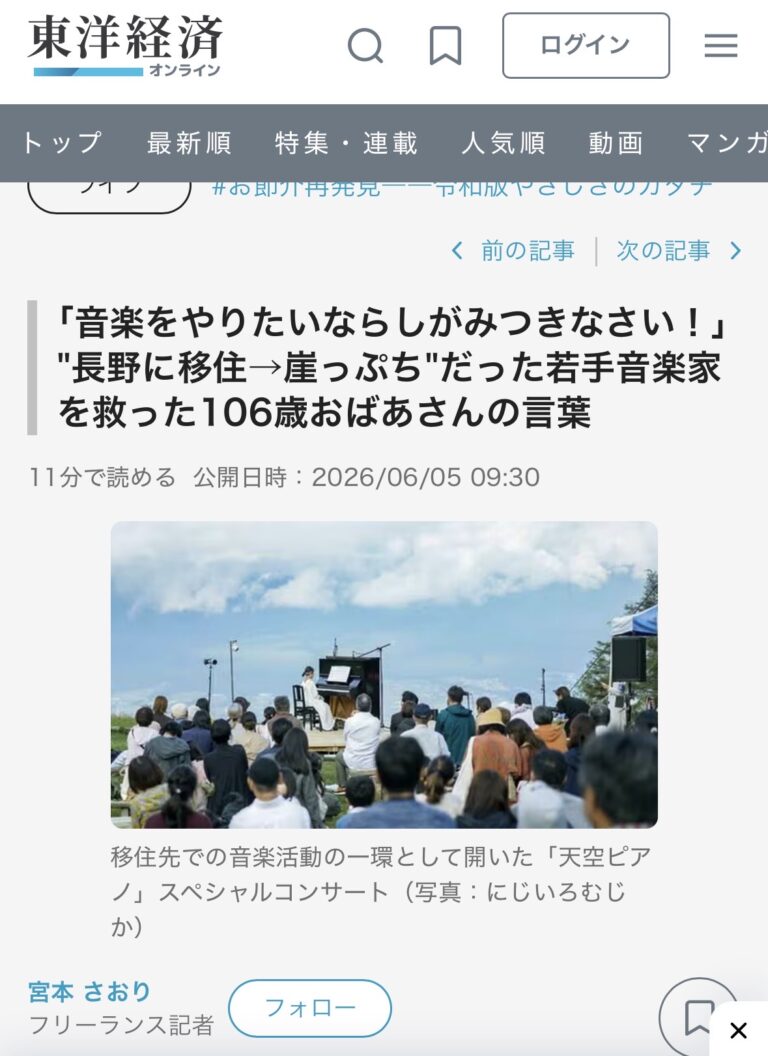Open the #お節介再発見 series hashtag link
The image size is (768, 1056).
point(461,187)
